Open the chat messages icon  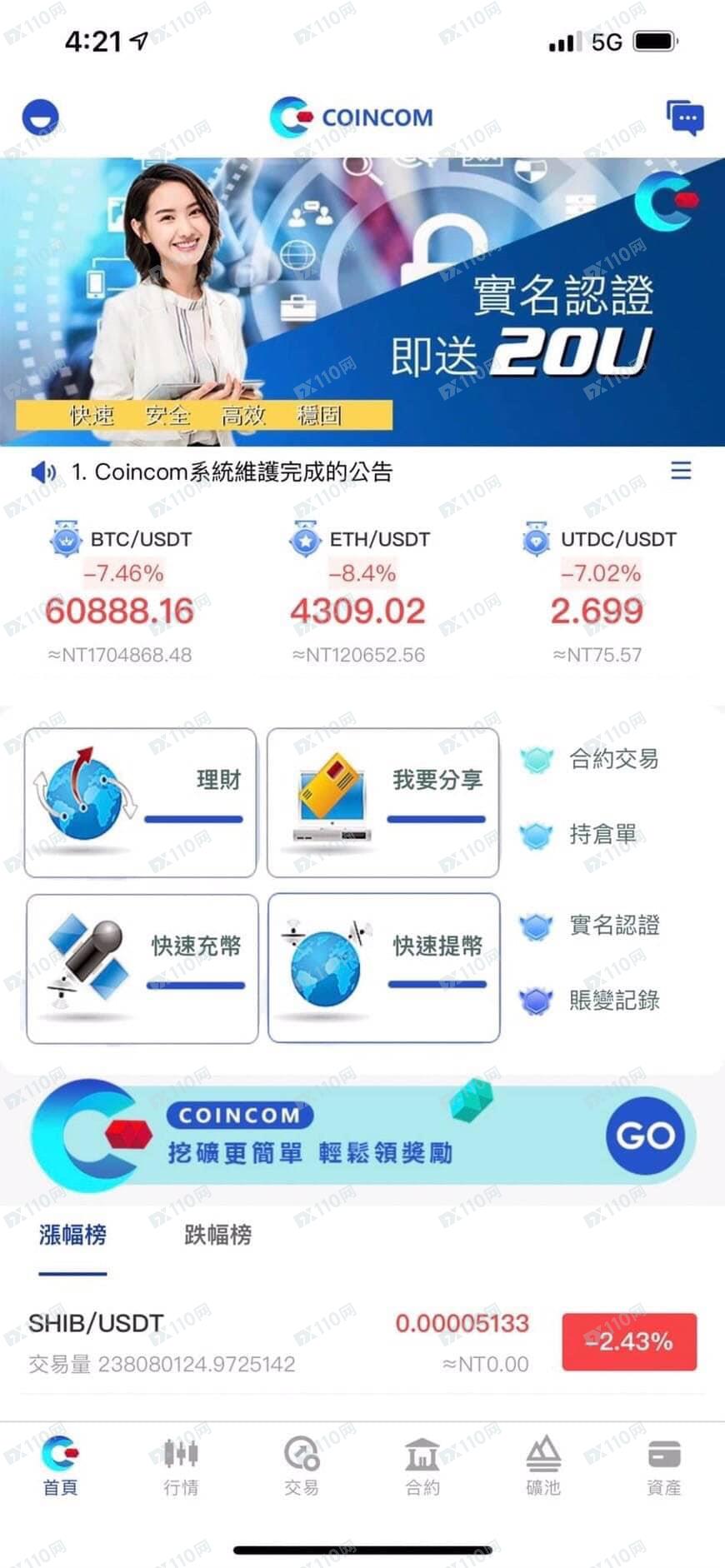point(685,118)
